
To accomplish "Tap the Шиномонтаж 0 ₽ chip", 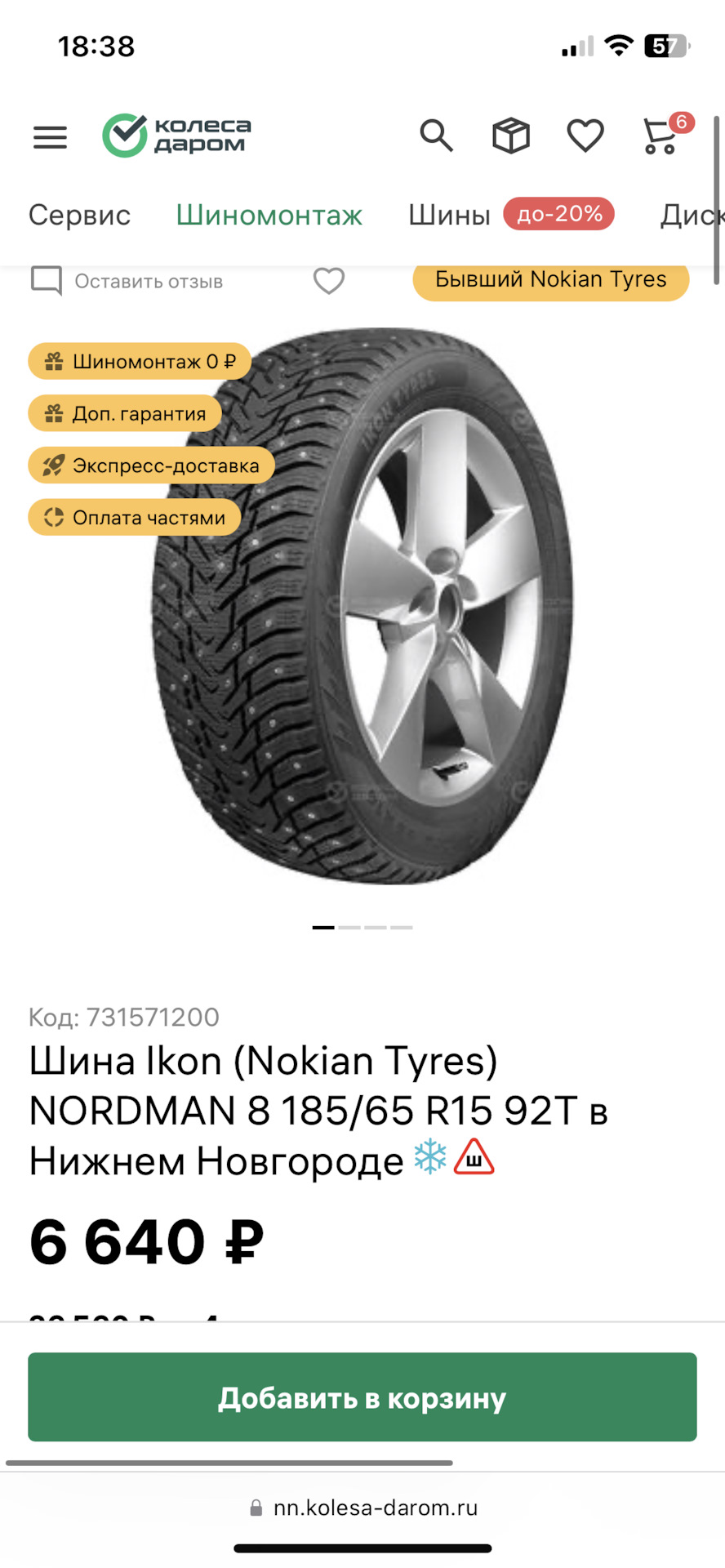I will point(140,361).
